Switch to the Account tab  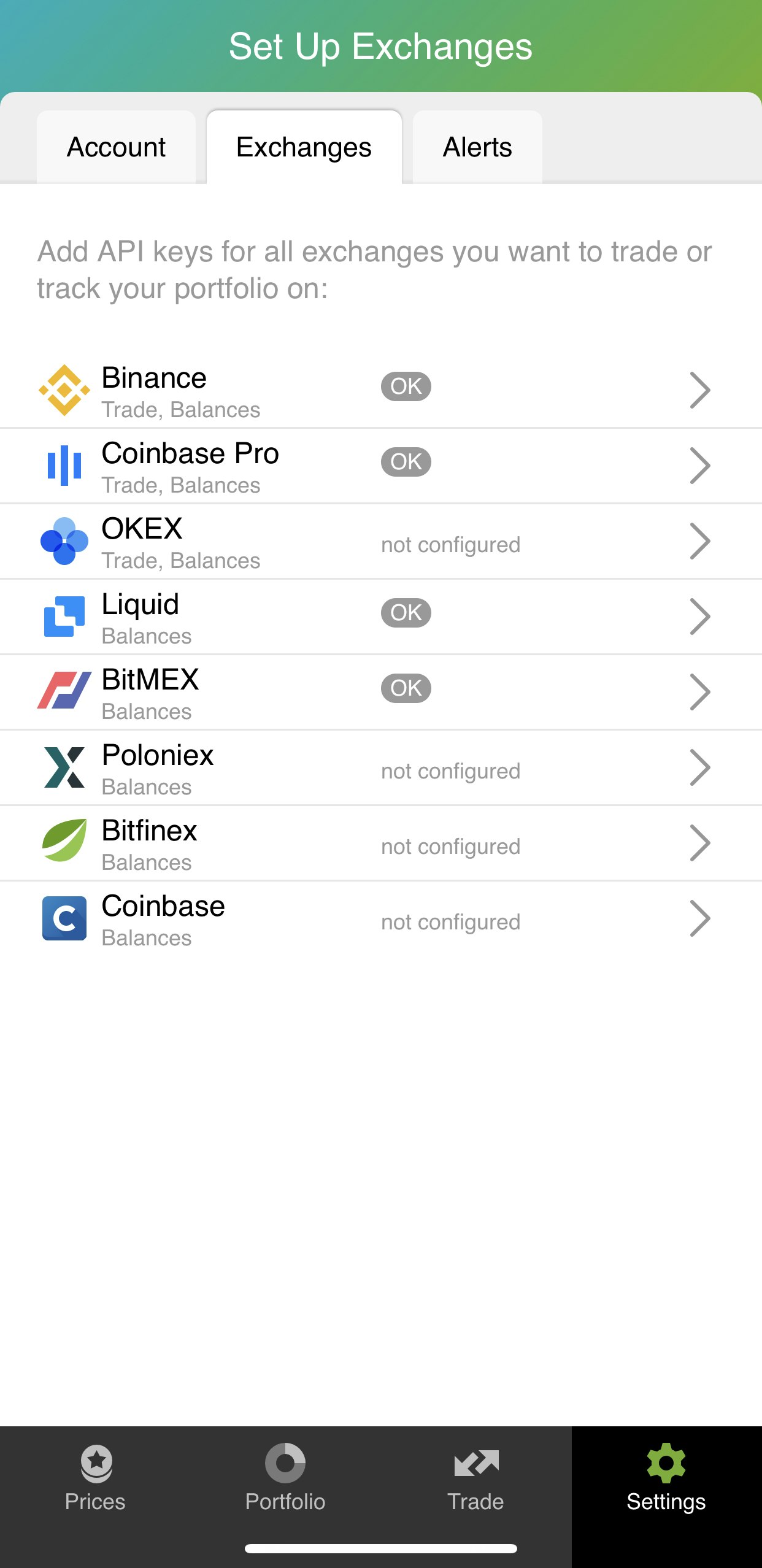point(116,147)
